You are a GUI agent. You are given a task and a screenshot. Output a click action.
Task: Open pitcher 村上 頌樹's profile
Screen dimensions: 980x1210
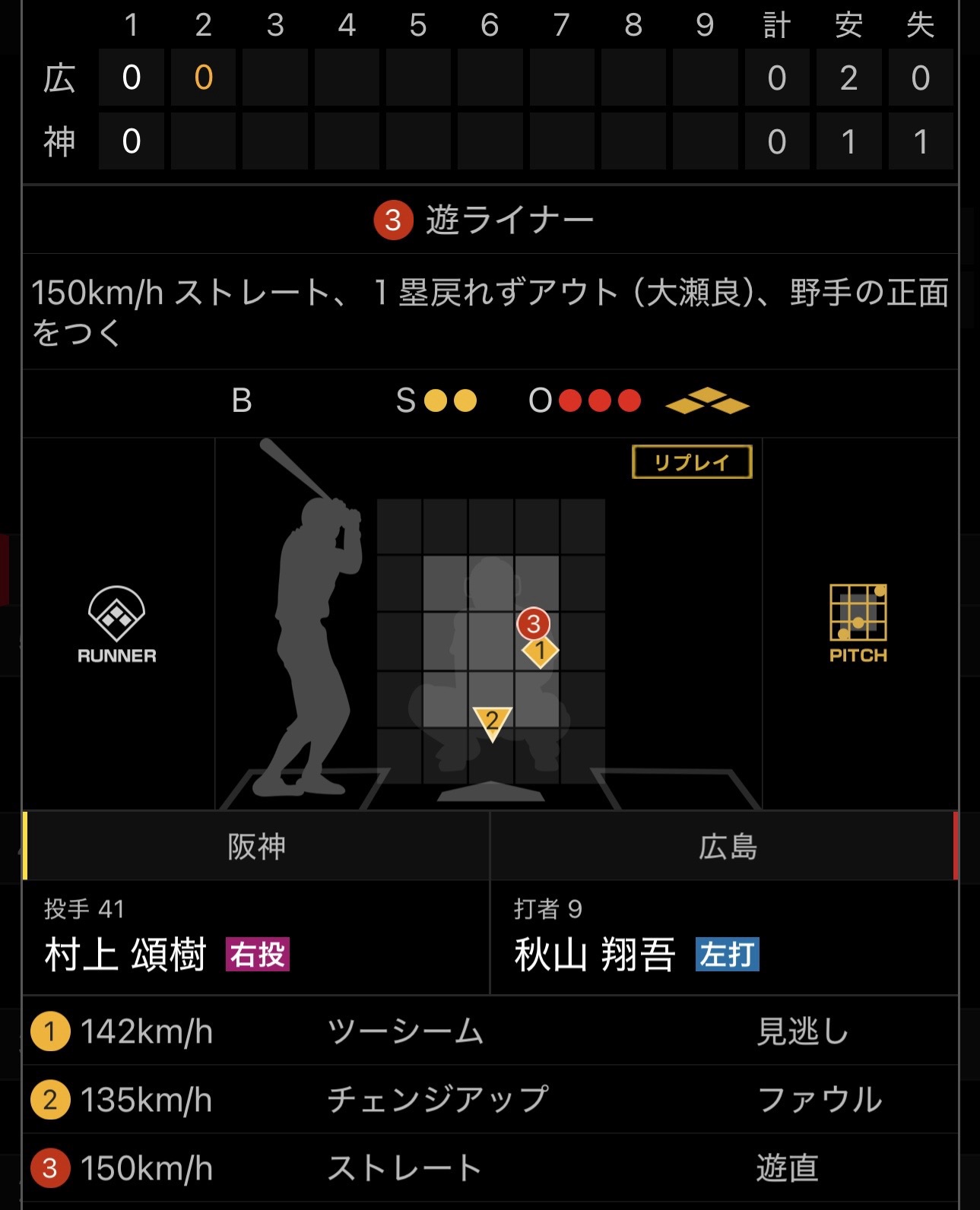(x=126, y=955)
